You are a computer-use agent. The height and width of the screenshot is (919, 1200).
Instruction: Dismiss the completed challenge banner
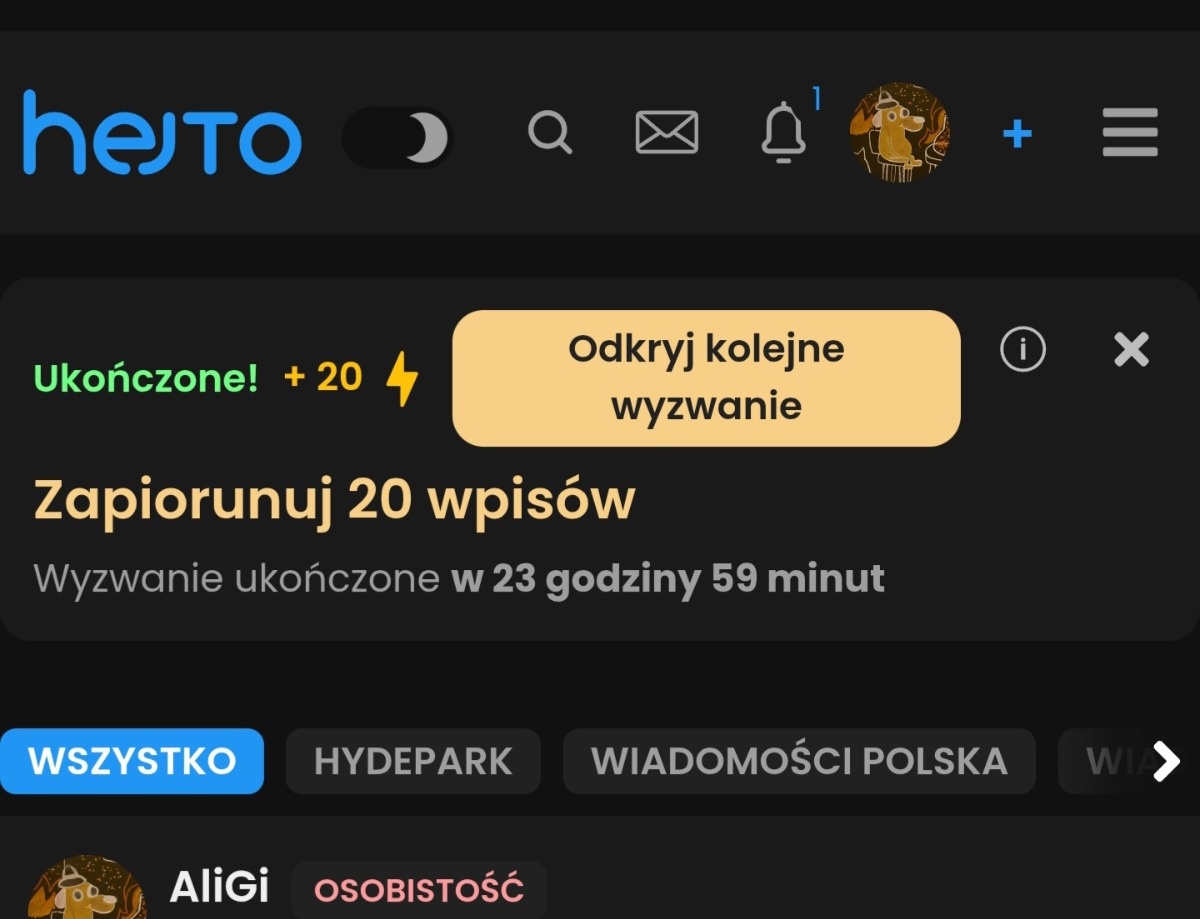click(x=1131, y=350)
